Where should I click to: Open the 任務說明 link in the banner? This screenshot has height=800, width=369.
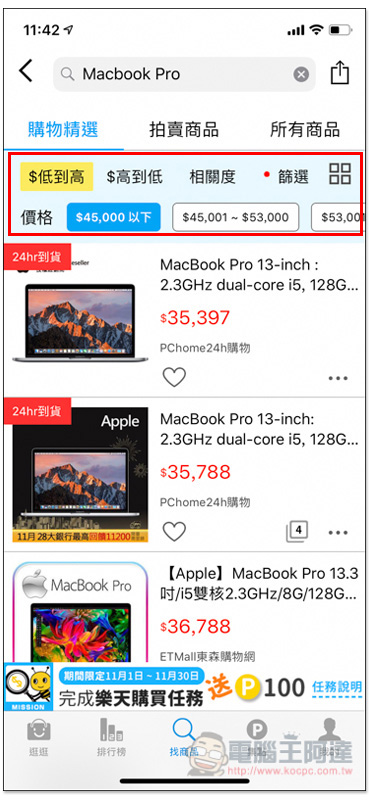pyautogui.click(x=337, y=687)
